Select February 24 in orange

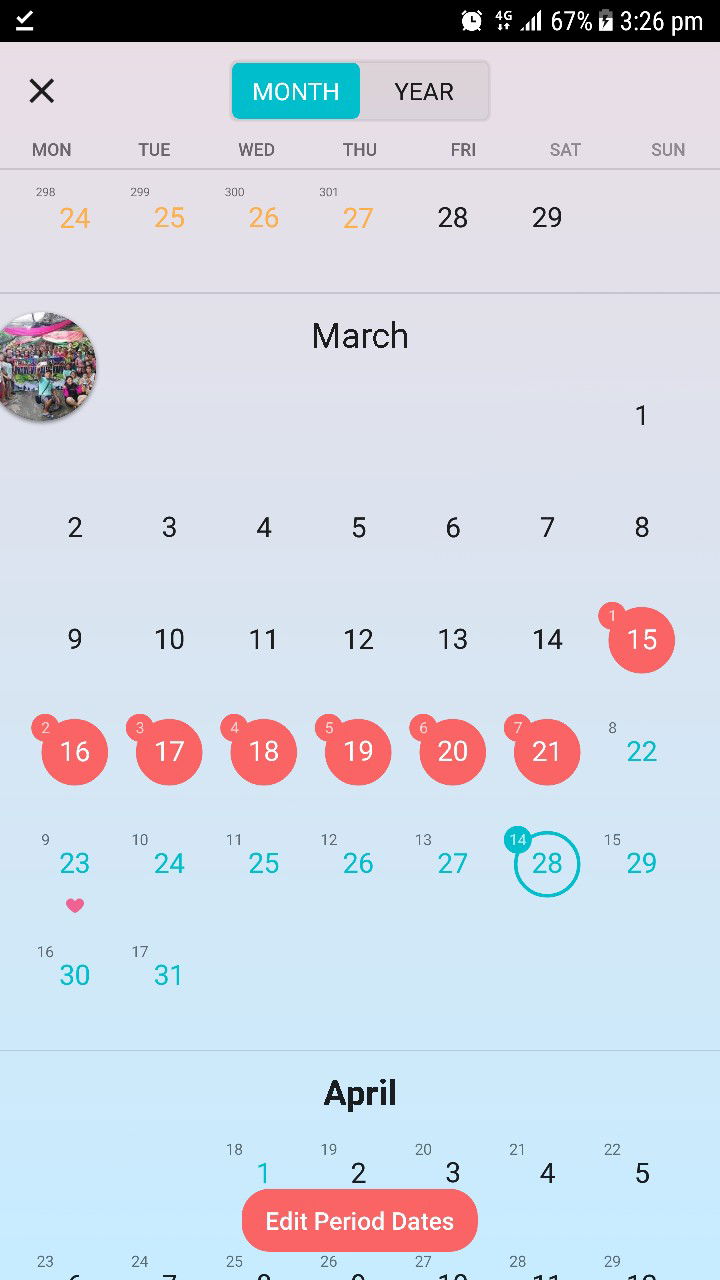pyautogui.click(x=75, y=218)
